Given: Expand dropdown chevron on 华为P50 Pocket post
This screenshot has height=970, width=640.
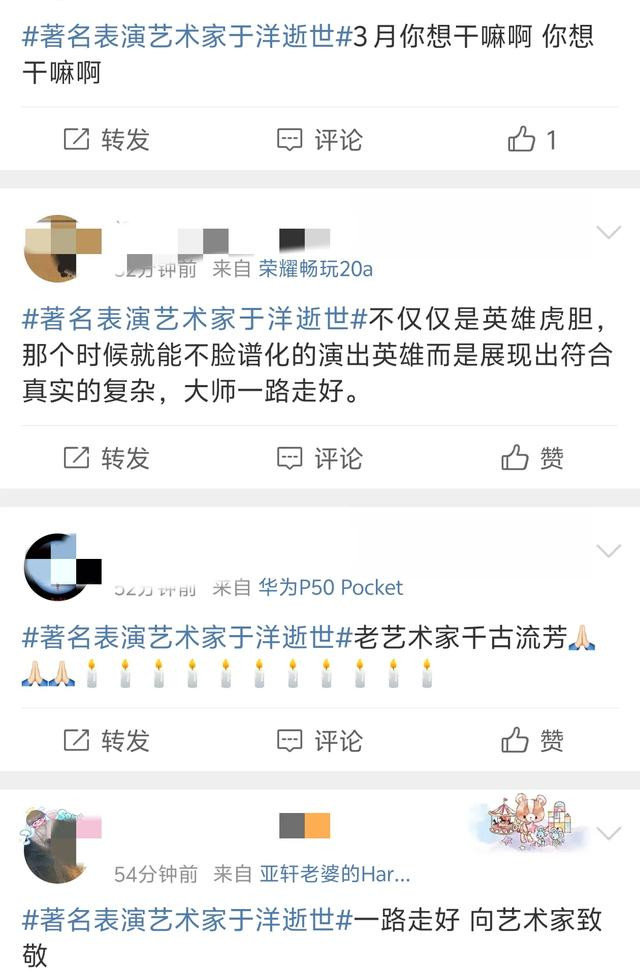Looking at the screenshot, I should pyautogui.click(x=608, y=551).
